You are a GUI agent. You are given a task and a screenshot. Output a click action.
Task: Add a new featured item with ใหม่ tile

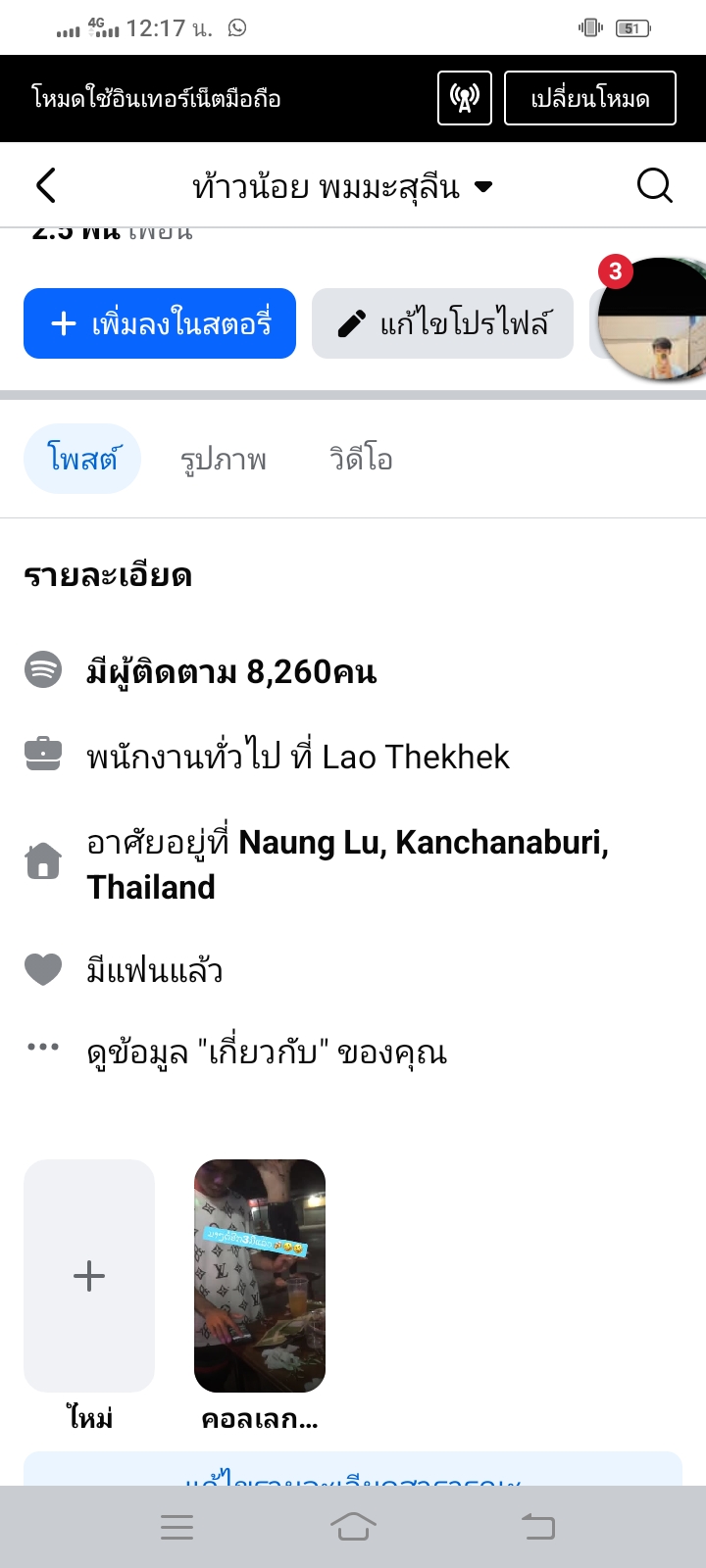coord(89,1276)
